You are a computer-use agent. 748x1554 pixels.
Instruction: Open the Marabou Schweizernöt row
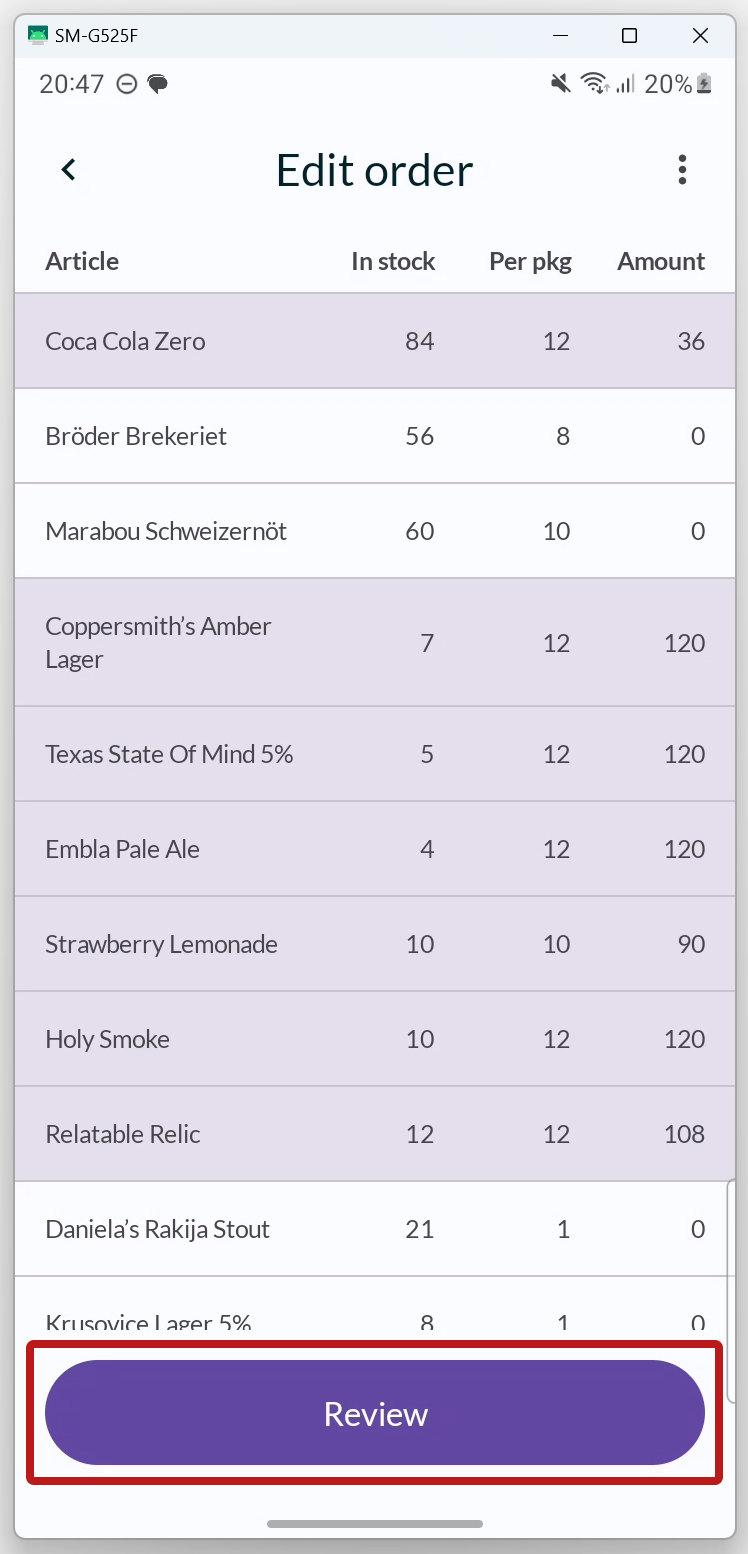[375, 531]
